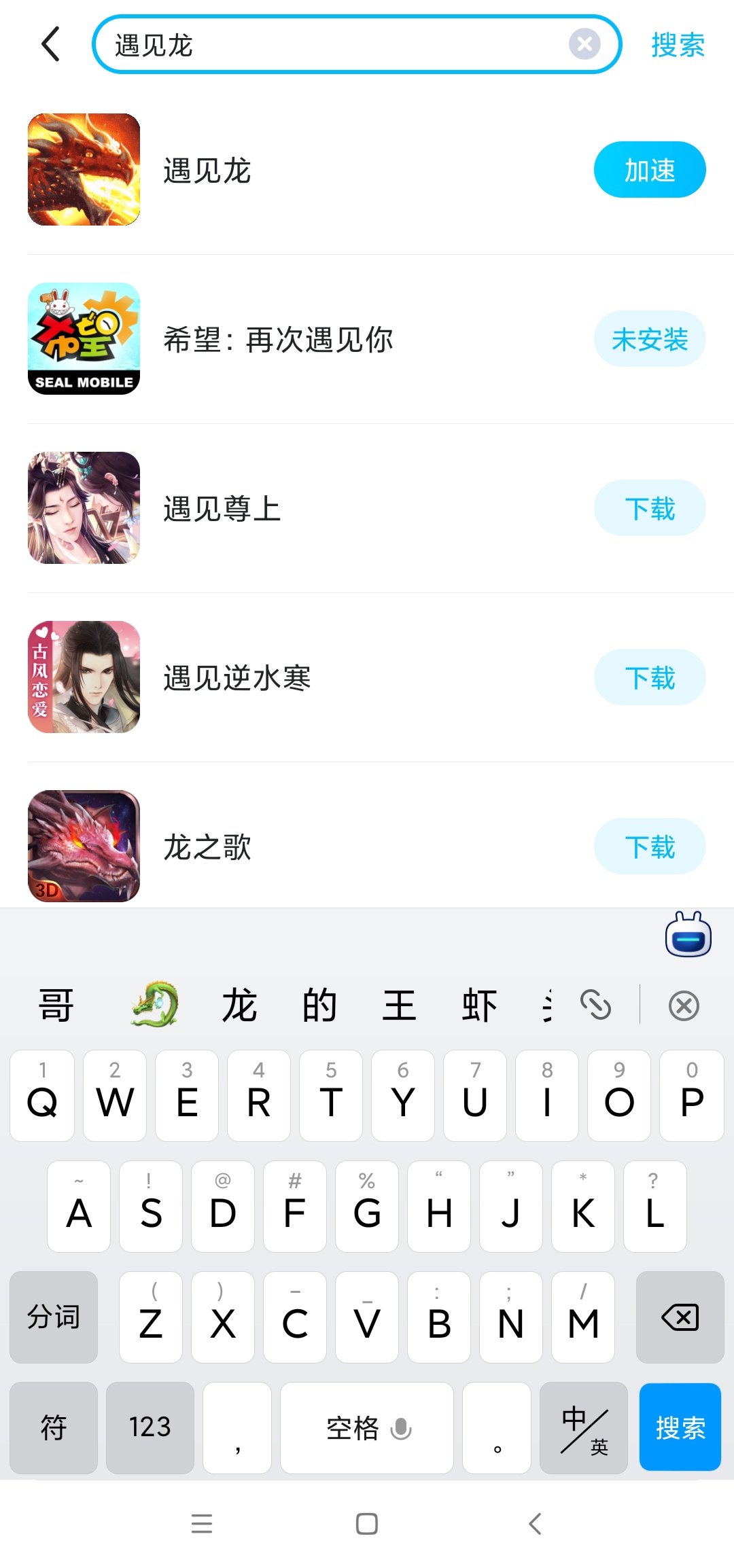Clear the search text with the X icon
The image size is (734, 1568).
point(584,45)
